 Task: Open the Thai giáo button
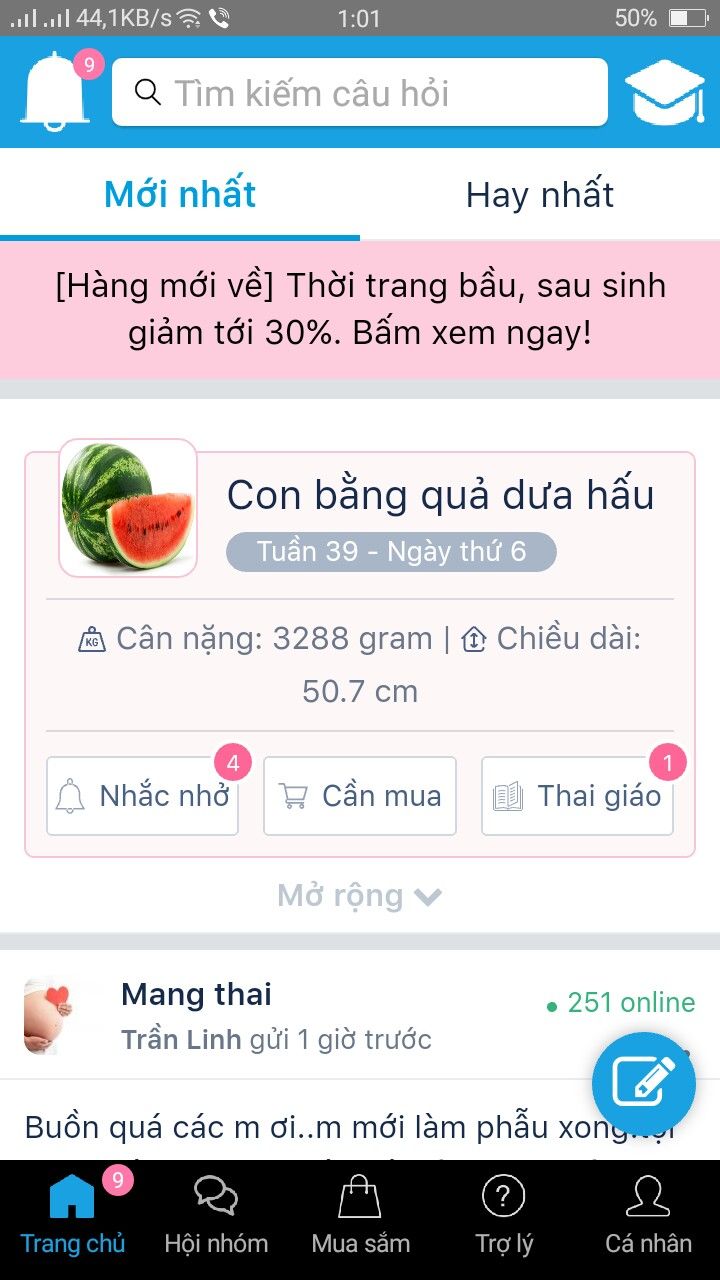[577, 796]
